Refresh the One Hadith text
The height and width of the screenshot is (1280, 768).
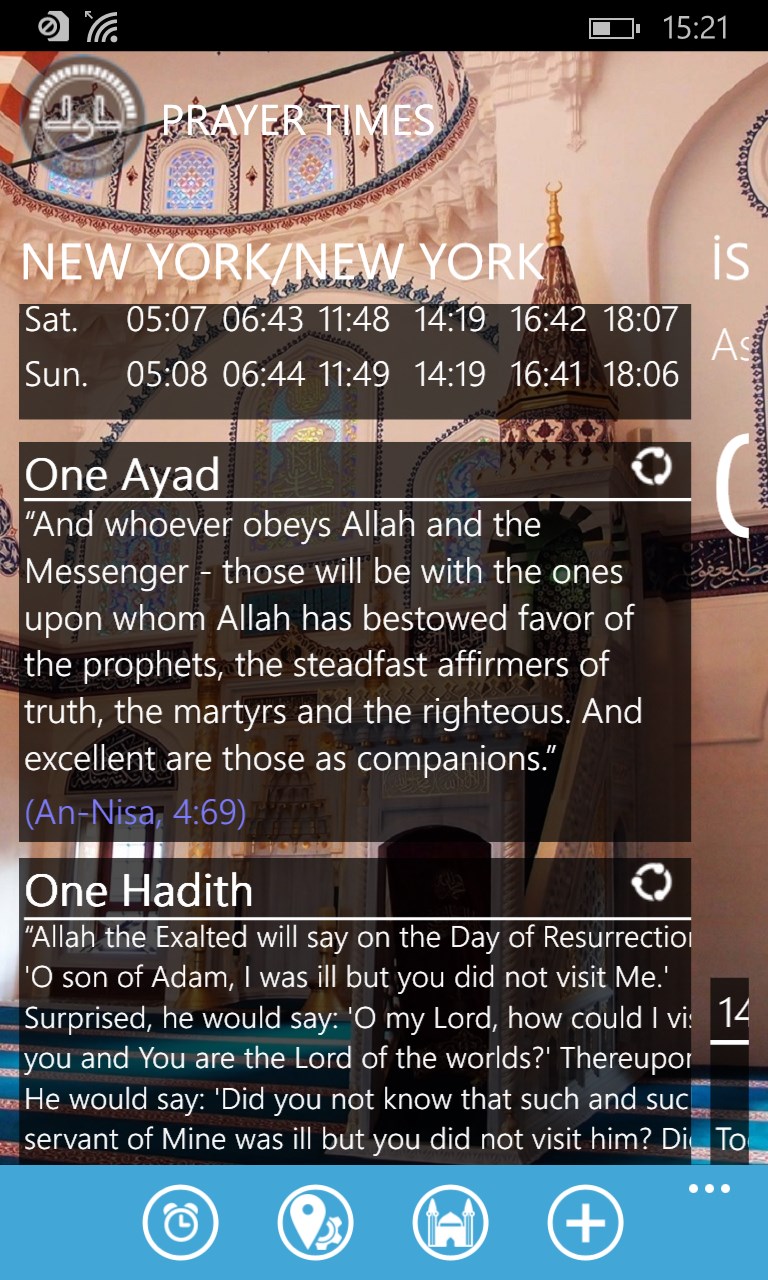coord(651,883)
